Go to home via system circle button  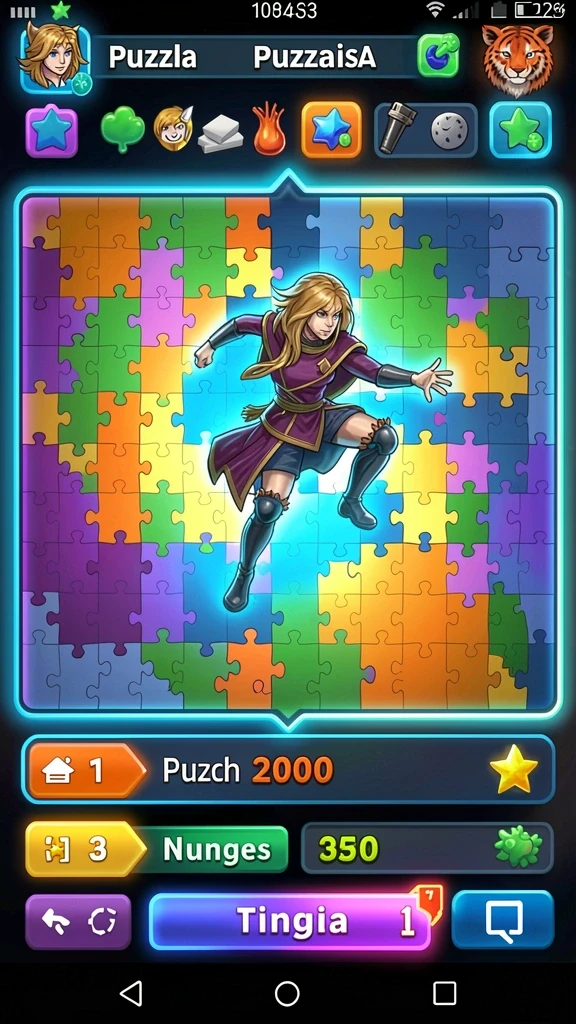pyautogui.click(x=287, y=993)
